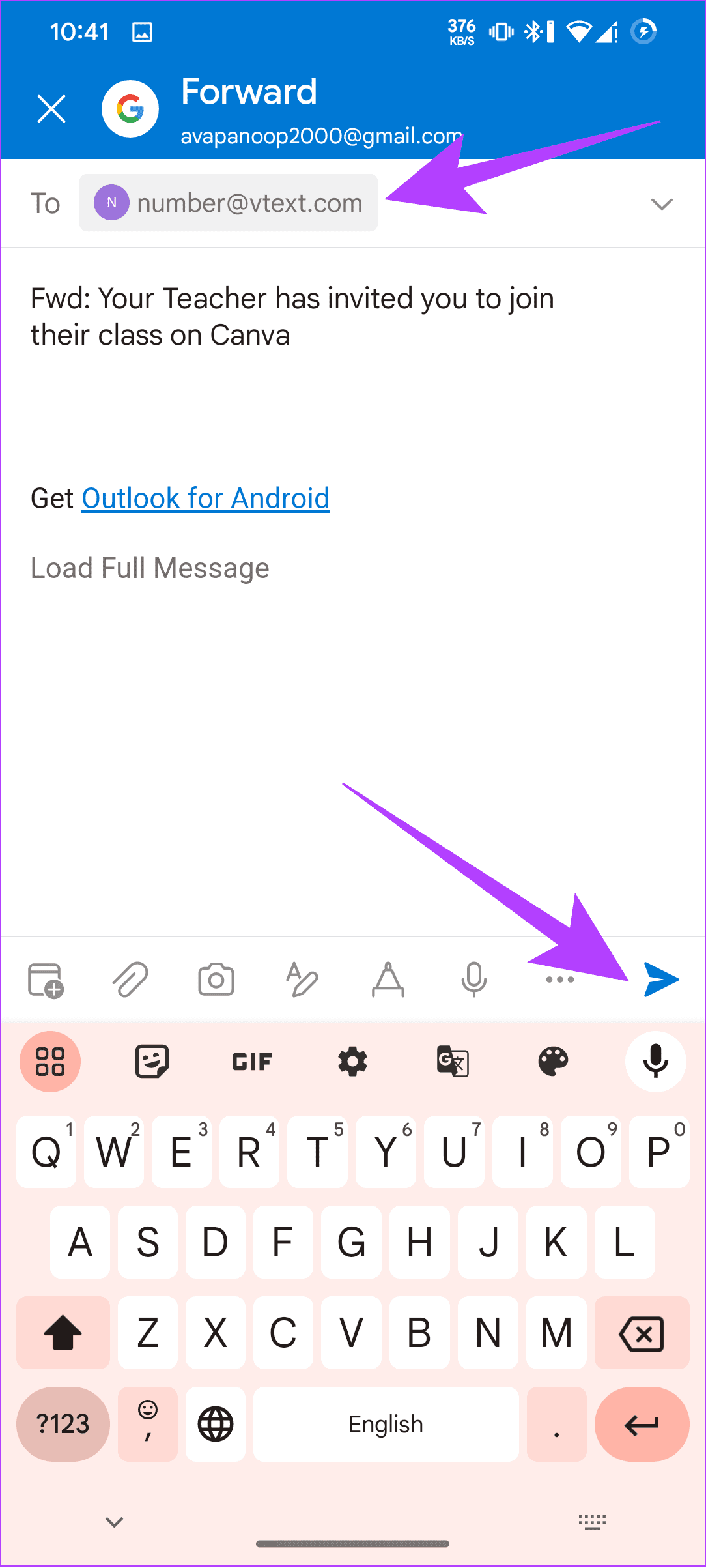Tap the backspace key
The image size is (706, 1568).
click(642, 1333)
